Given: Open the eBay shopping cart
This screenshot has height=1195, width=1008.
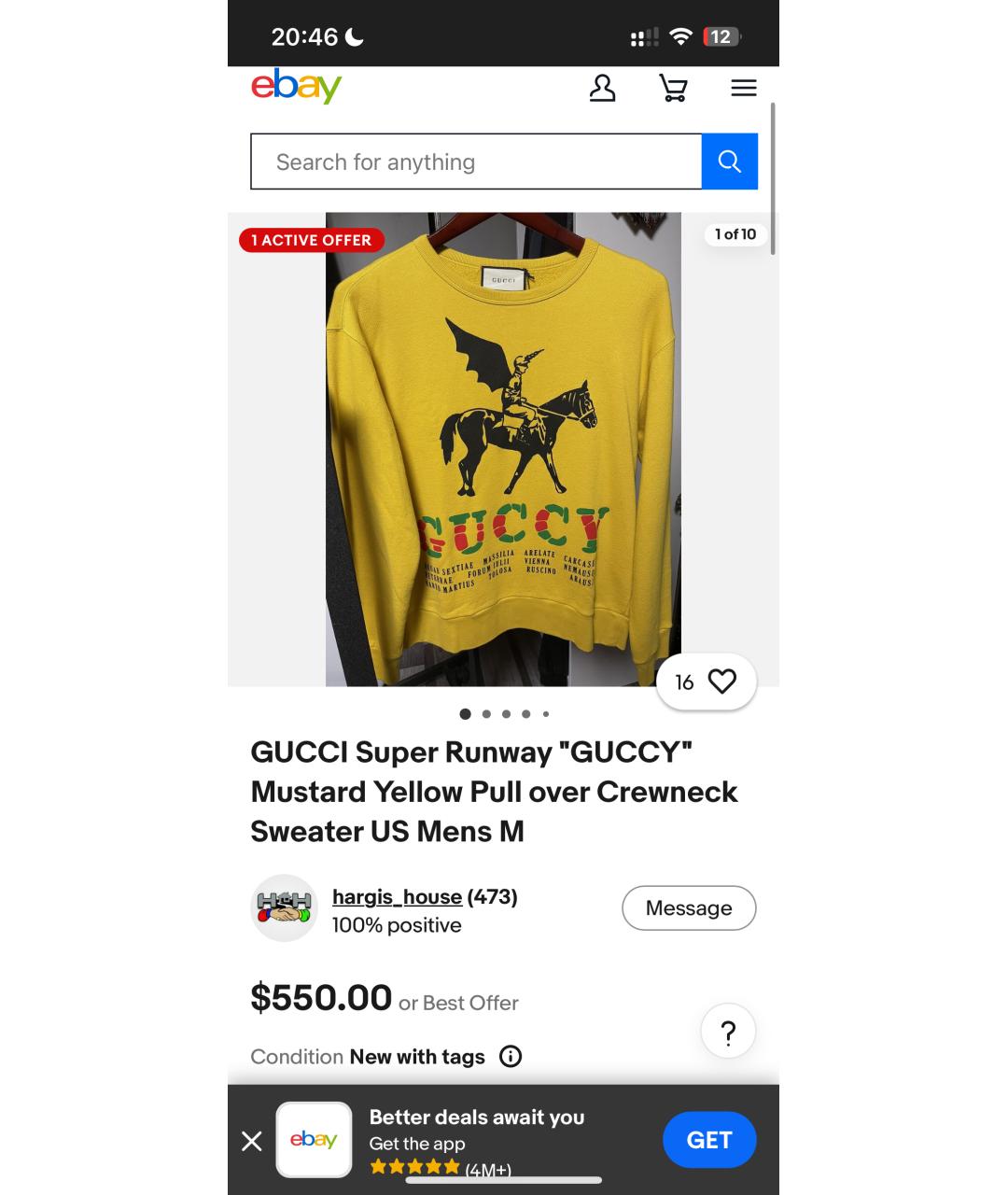Looking at the screenshot, I should [x=673, y=88].
